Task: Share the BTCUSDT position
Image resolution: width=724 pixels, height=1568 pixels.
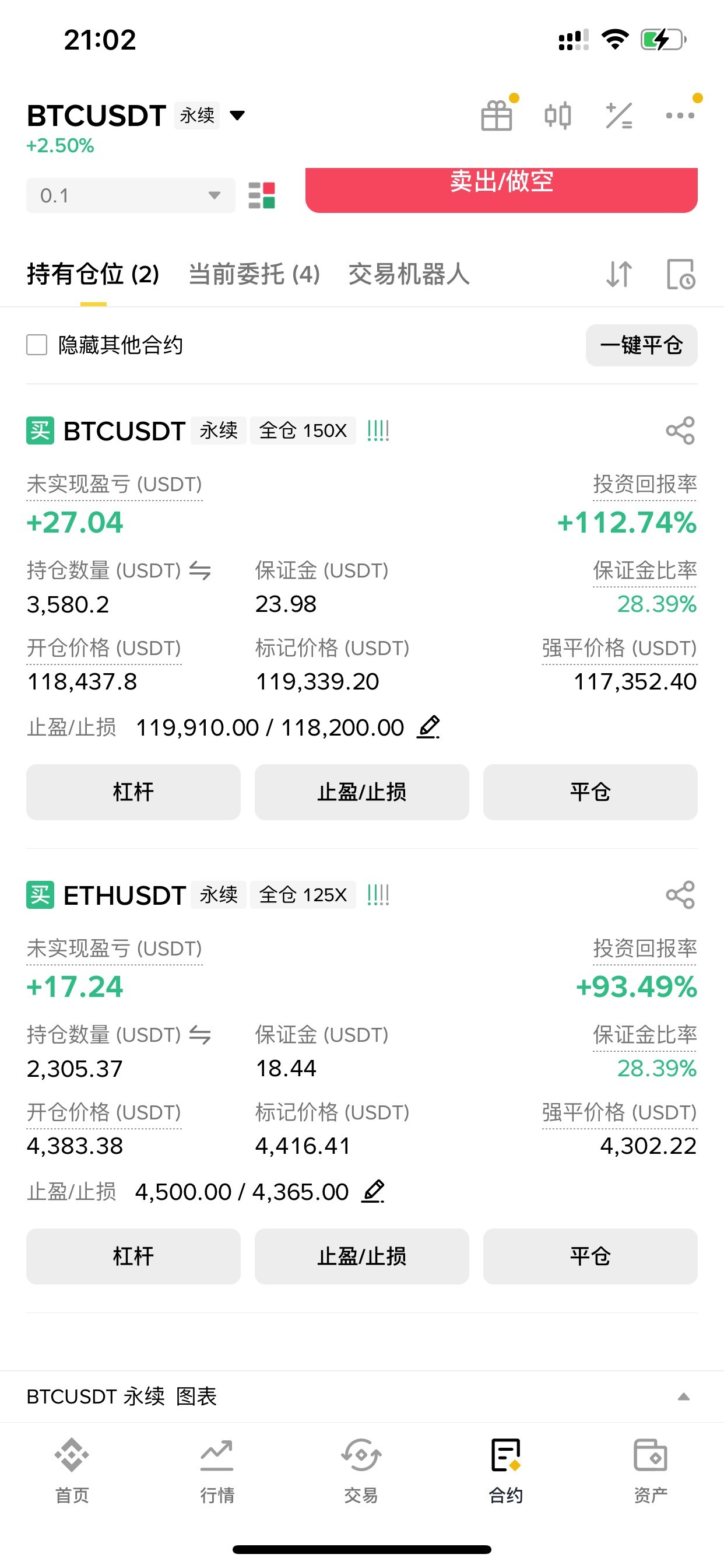Action: tap(680, 431)
